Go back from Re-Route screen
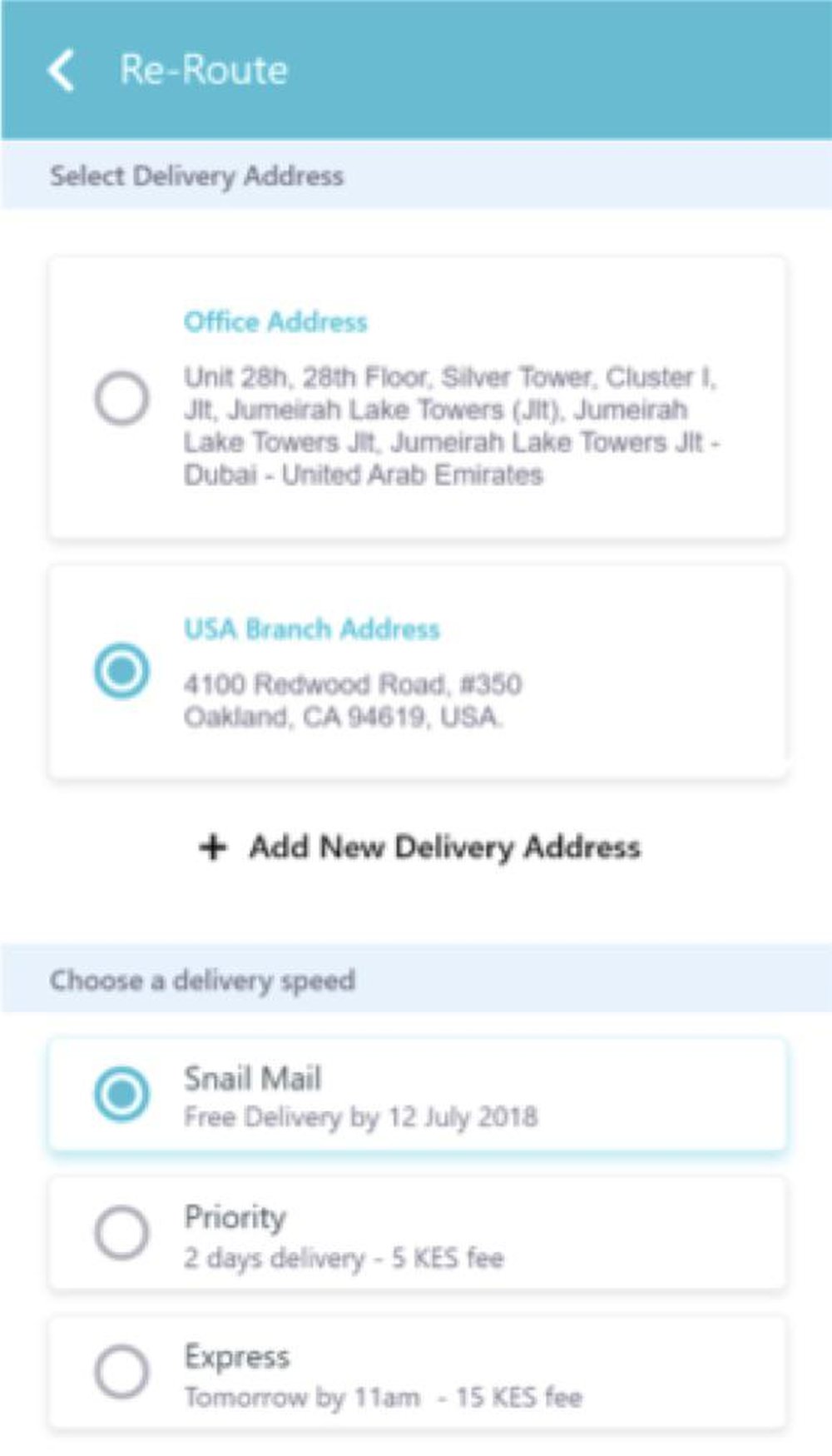The image size is (832, 1456). tap(61, 69)
